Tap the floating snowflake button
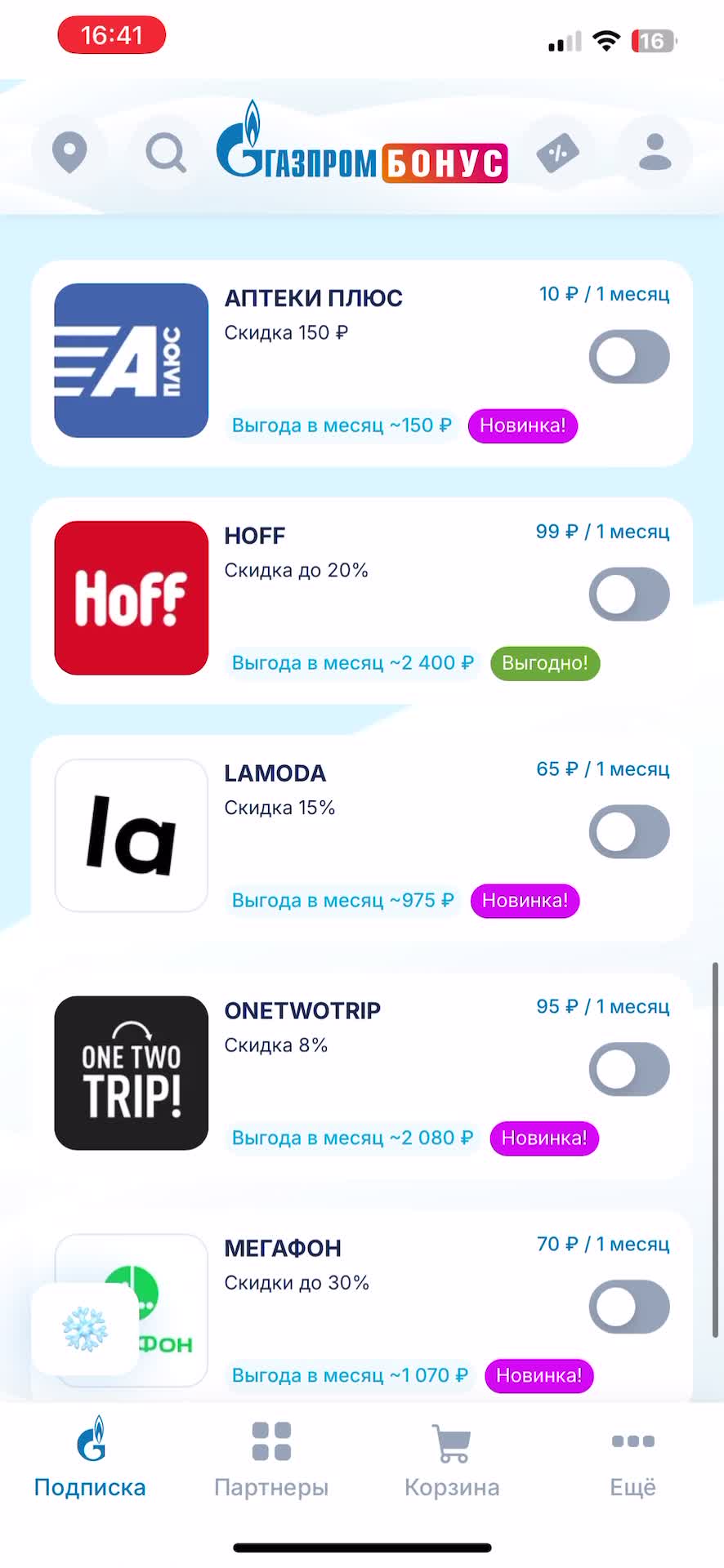 coord(85,1329)
